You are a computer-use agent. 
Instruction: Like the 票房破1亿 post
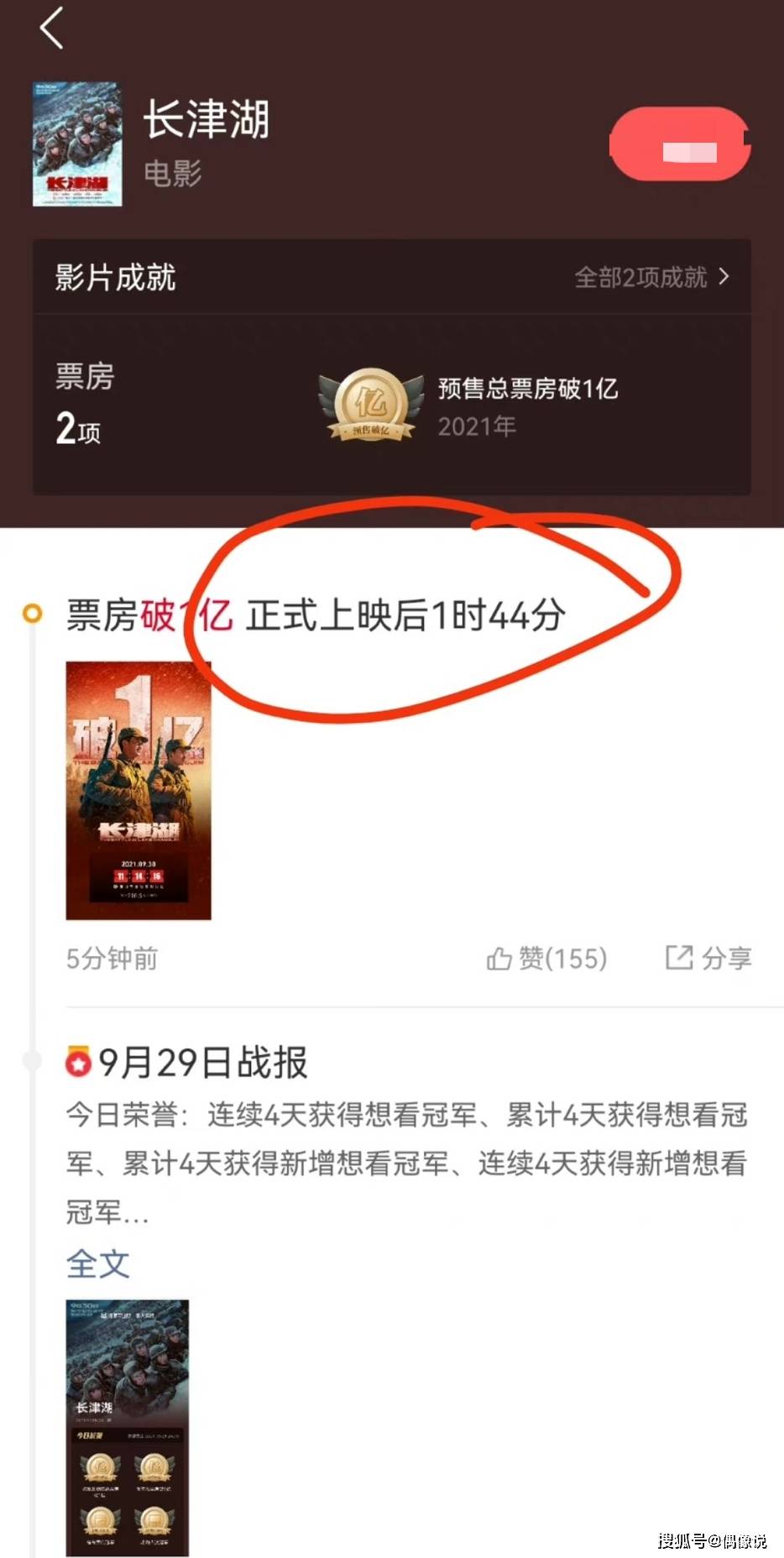[x=547, y=958]
